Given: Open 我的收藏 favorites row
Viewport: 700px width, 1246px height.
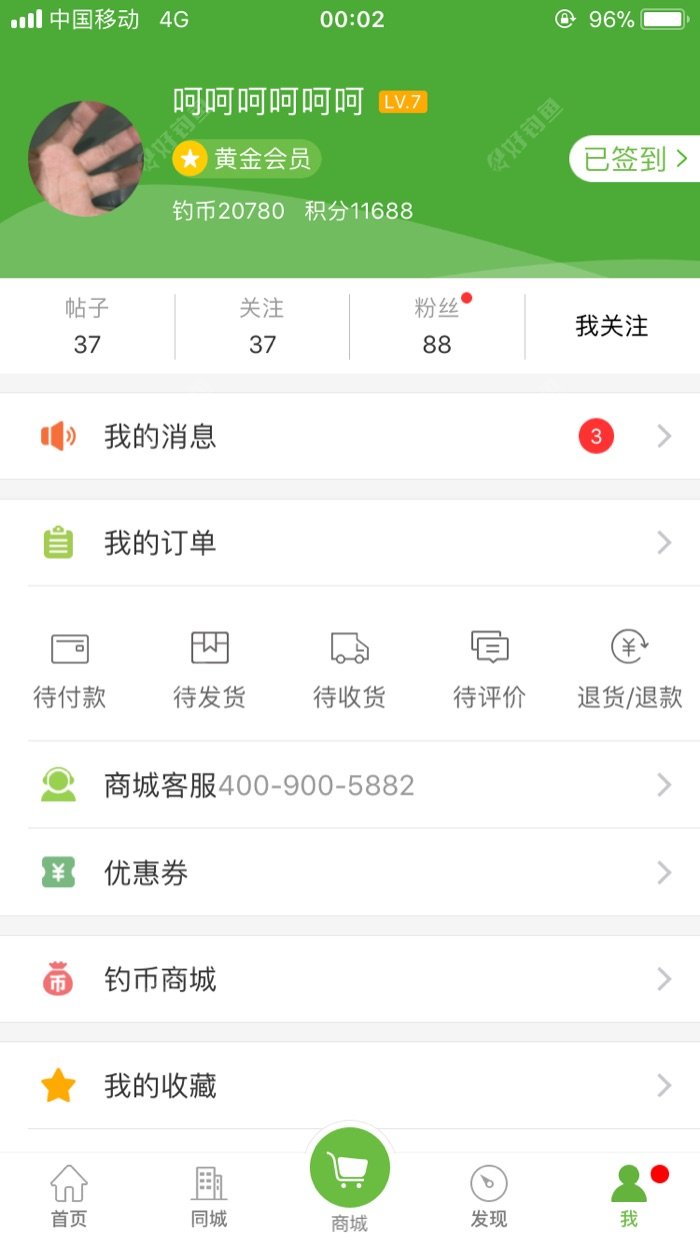Looking at the screenshot, I should (x=350, y=1086).
